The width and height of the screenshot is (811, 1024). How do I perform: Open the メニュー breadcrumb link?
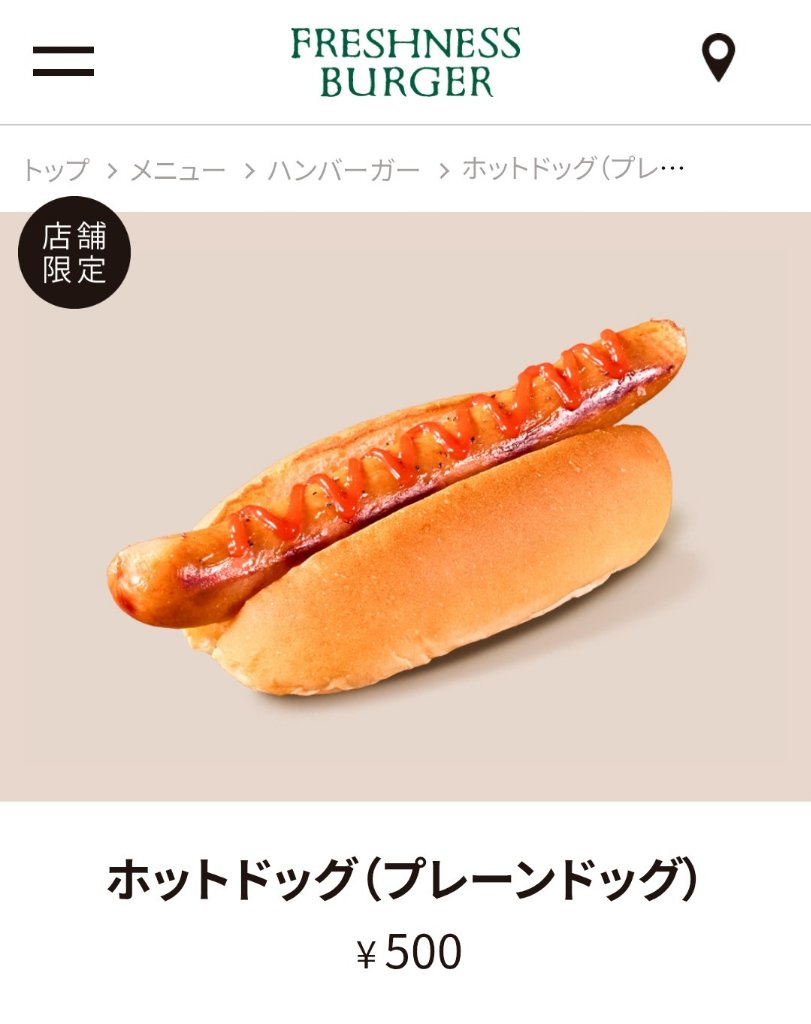tap(178, 170)
